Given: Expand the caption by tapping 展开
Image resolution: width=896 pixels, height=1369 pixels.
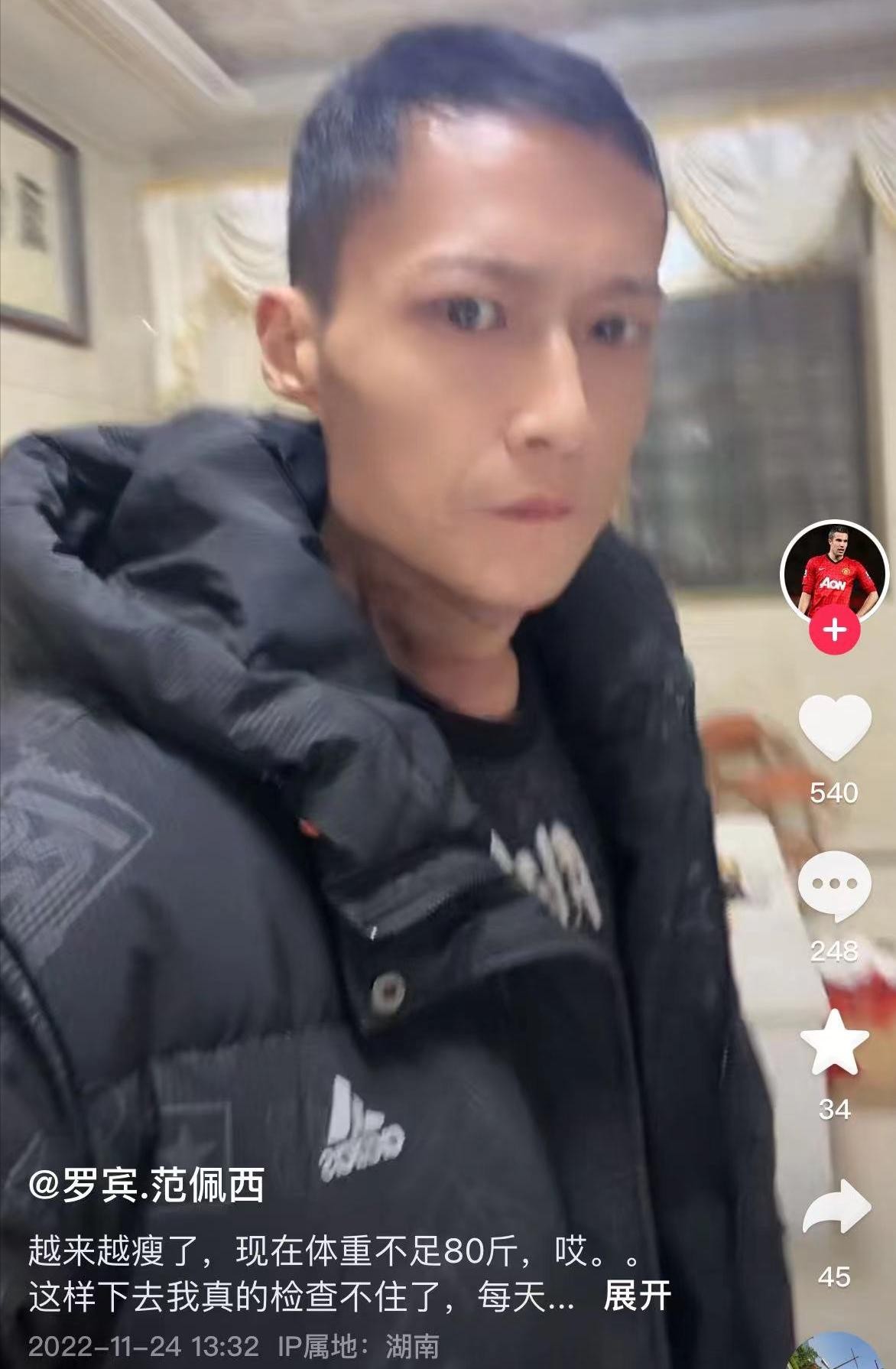Looking at the screenshot, I should click(x=637, y=1295).
